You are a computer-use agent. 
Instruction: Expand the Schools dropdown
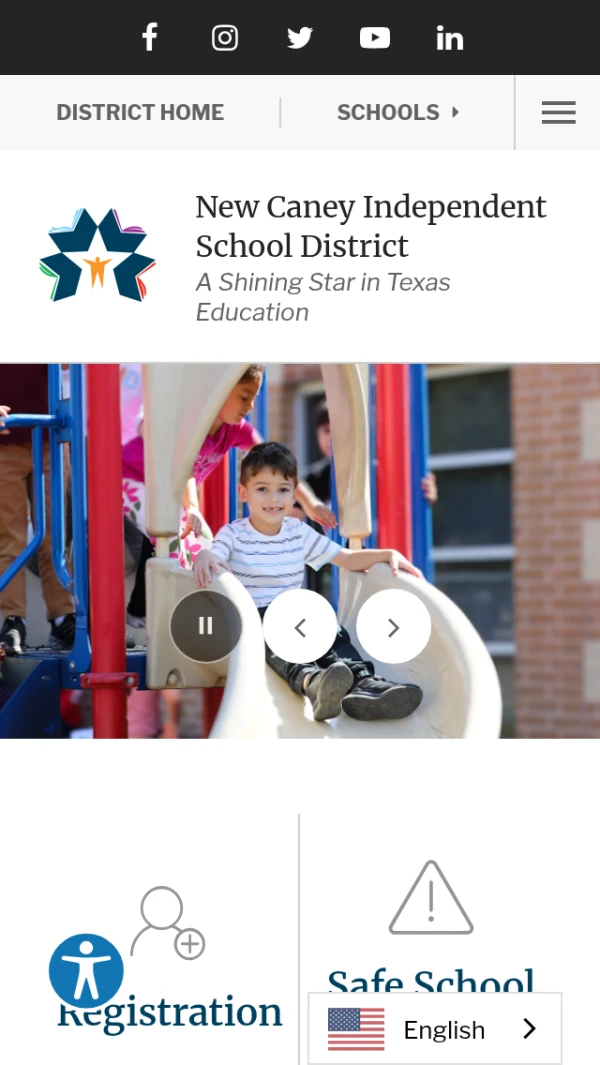click(397, 112)
